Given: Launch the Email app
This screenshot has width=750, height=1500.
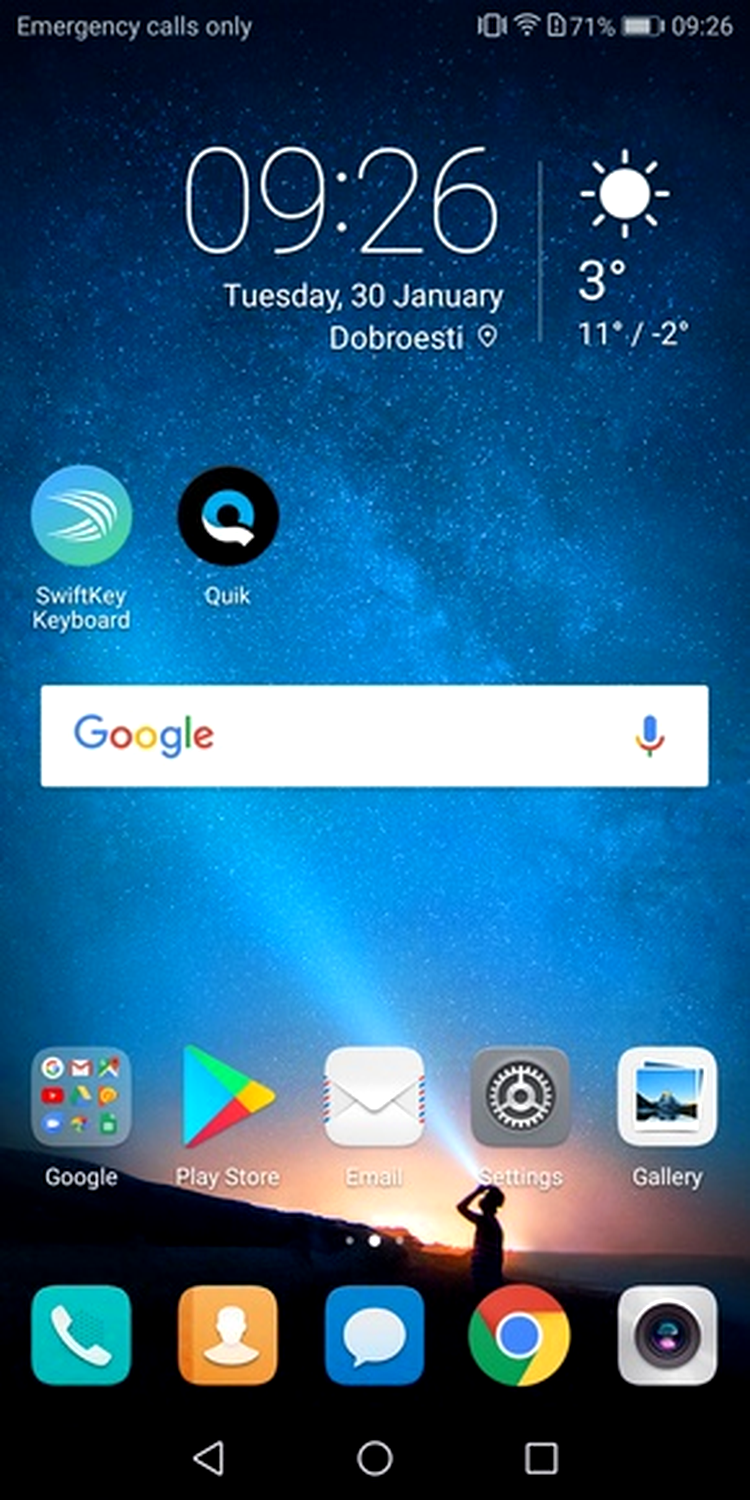Looking at the screenshot, I should tap(374, 1096).
